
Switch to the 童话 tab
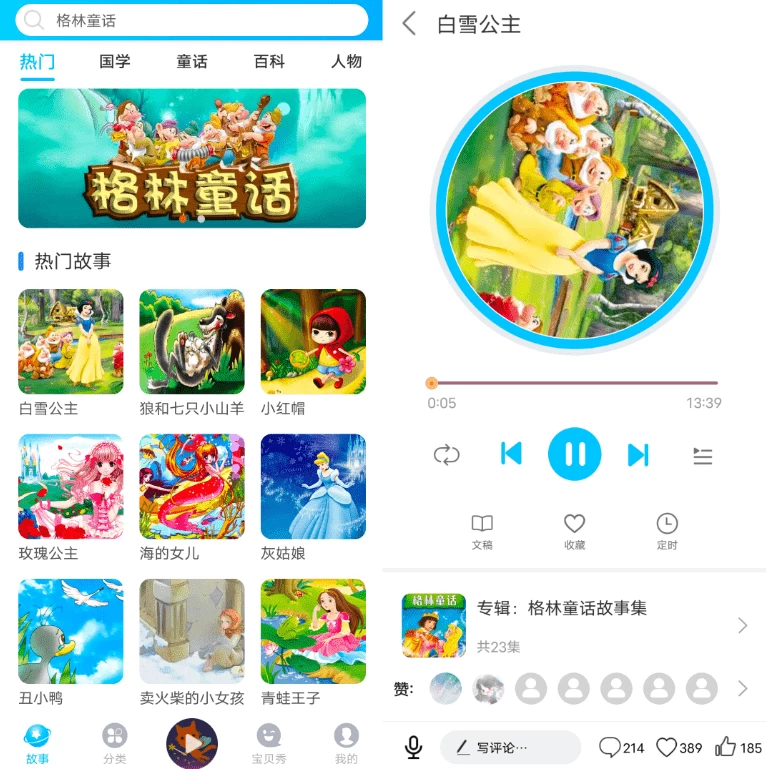[x=192, y=61]
